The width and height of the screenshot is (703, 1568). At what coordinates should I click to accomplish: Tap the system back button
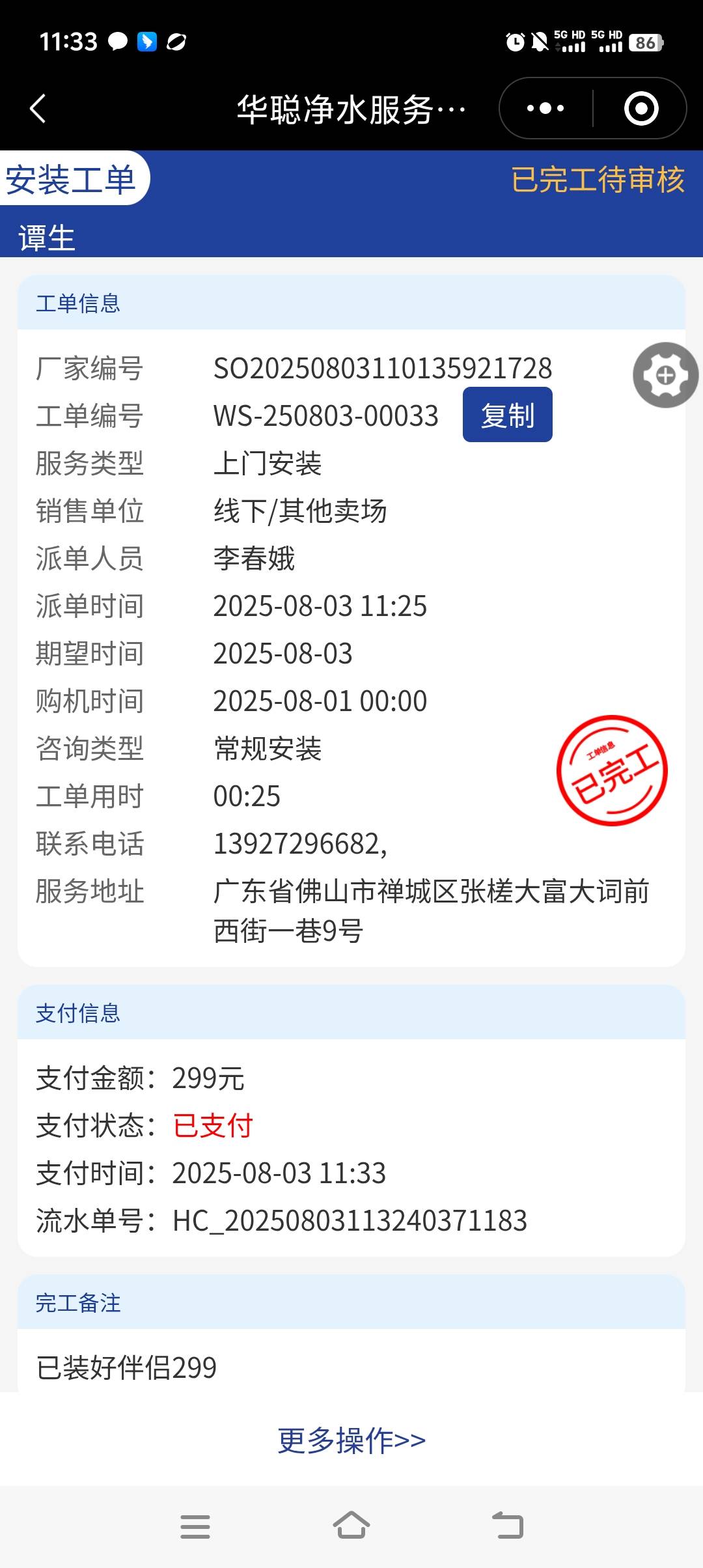pos(507,1525)
